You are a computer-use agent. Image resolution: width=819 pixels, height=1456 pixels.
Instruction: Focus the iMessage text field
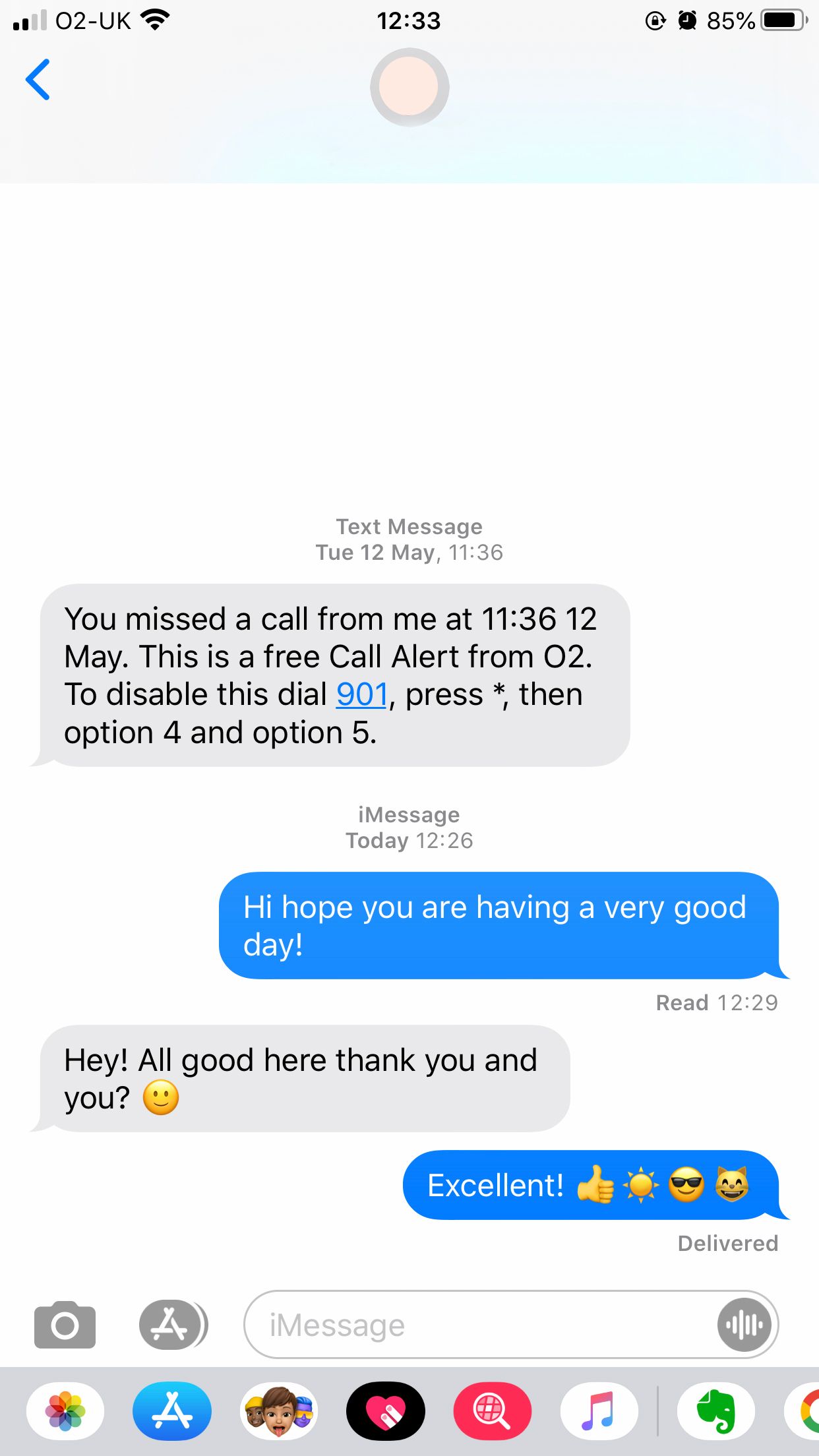coord(481,1325)
